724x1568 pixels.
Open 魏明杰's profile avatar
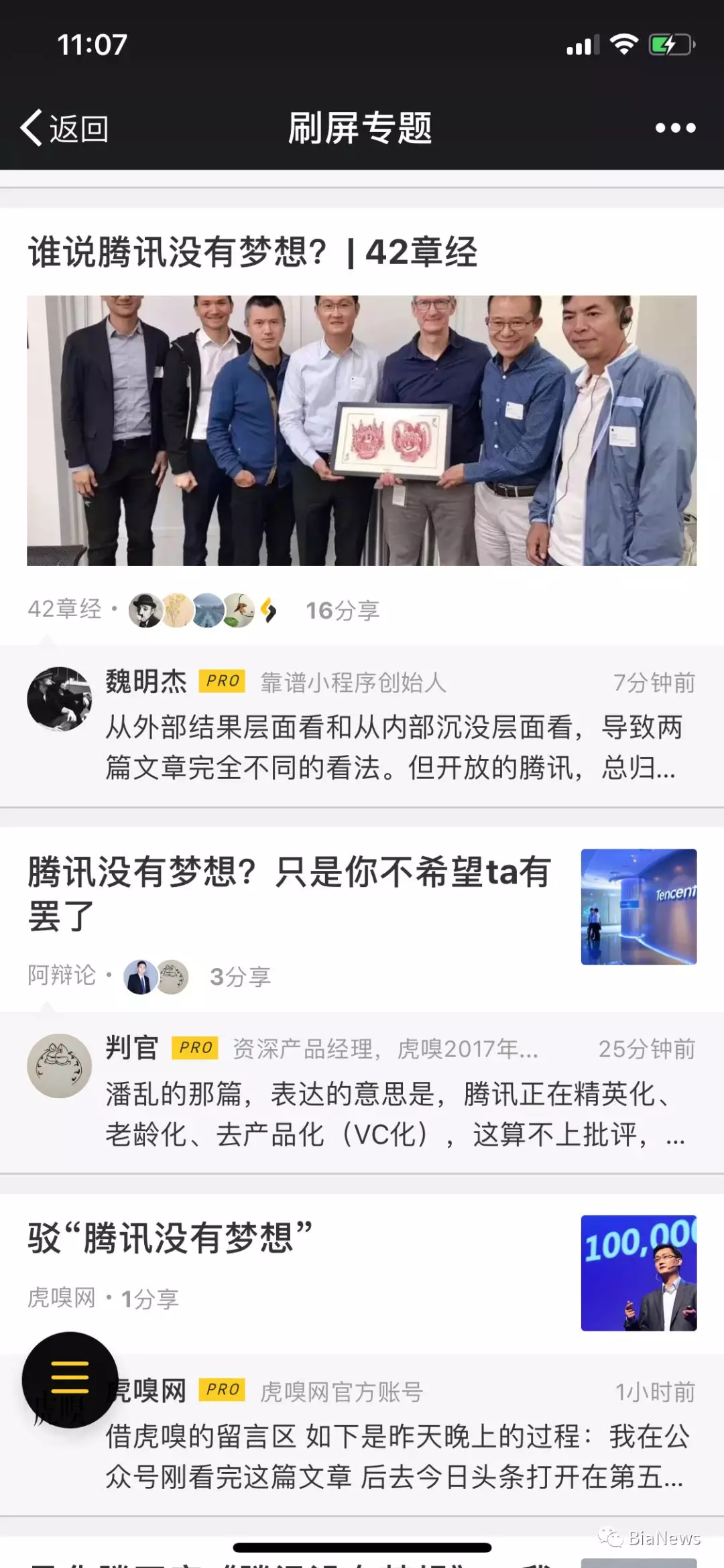tap(59, 699)
